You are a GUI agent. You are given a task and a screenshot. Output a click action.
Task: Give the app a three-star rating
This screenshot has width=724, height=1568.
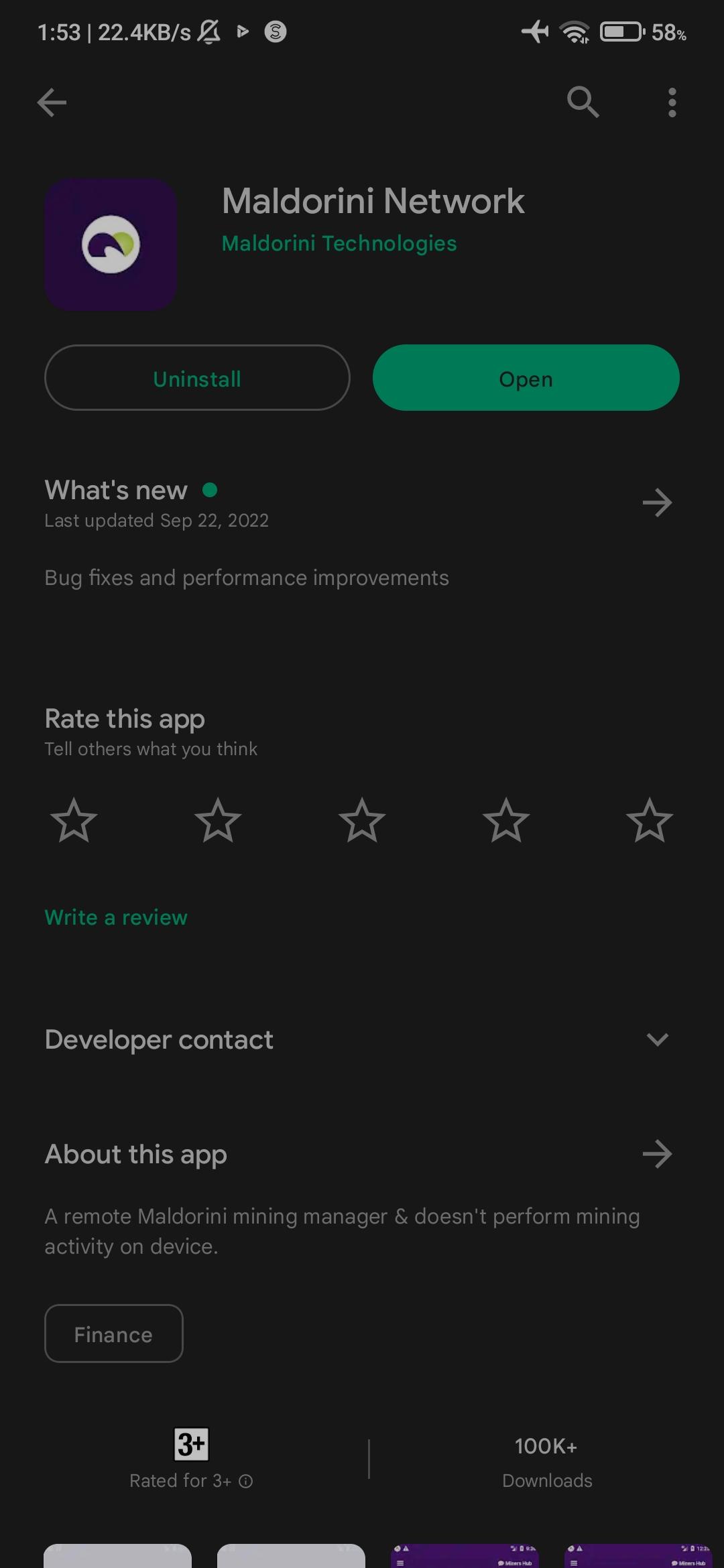pos(362,820)
